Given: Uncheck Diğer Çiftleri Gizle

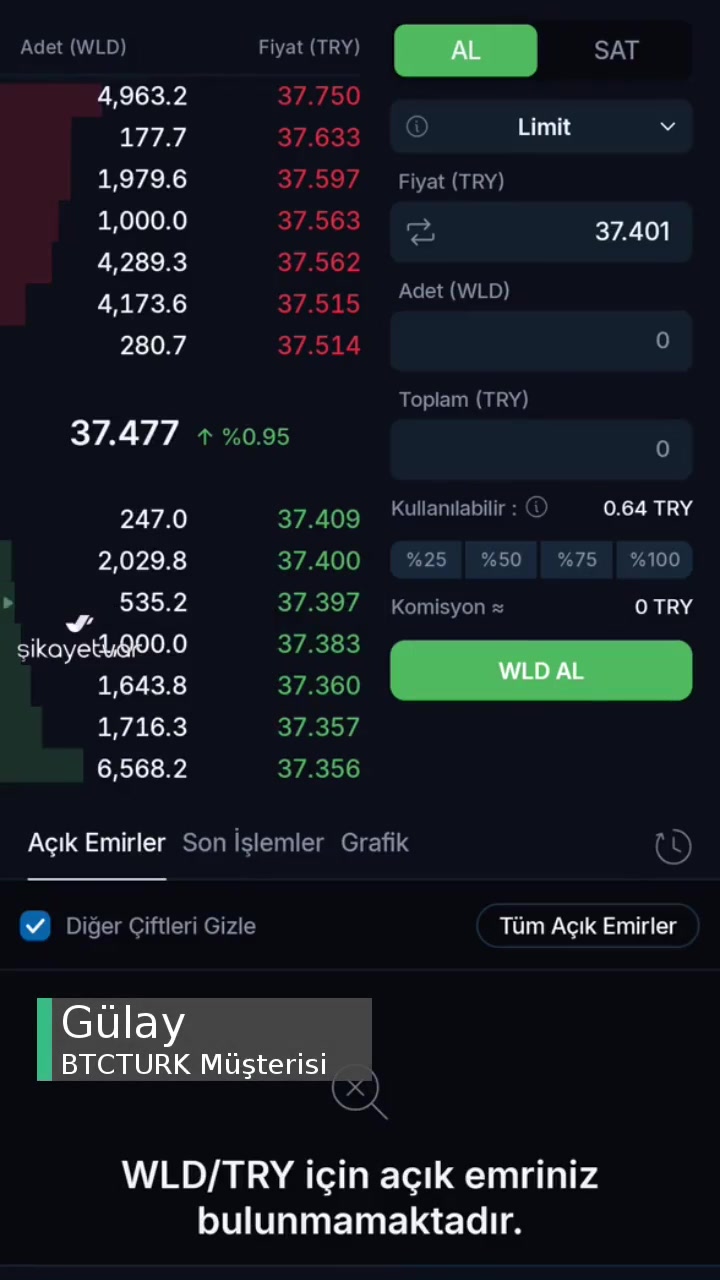Looking at the screenshot, I should [x=35, y=926].
